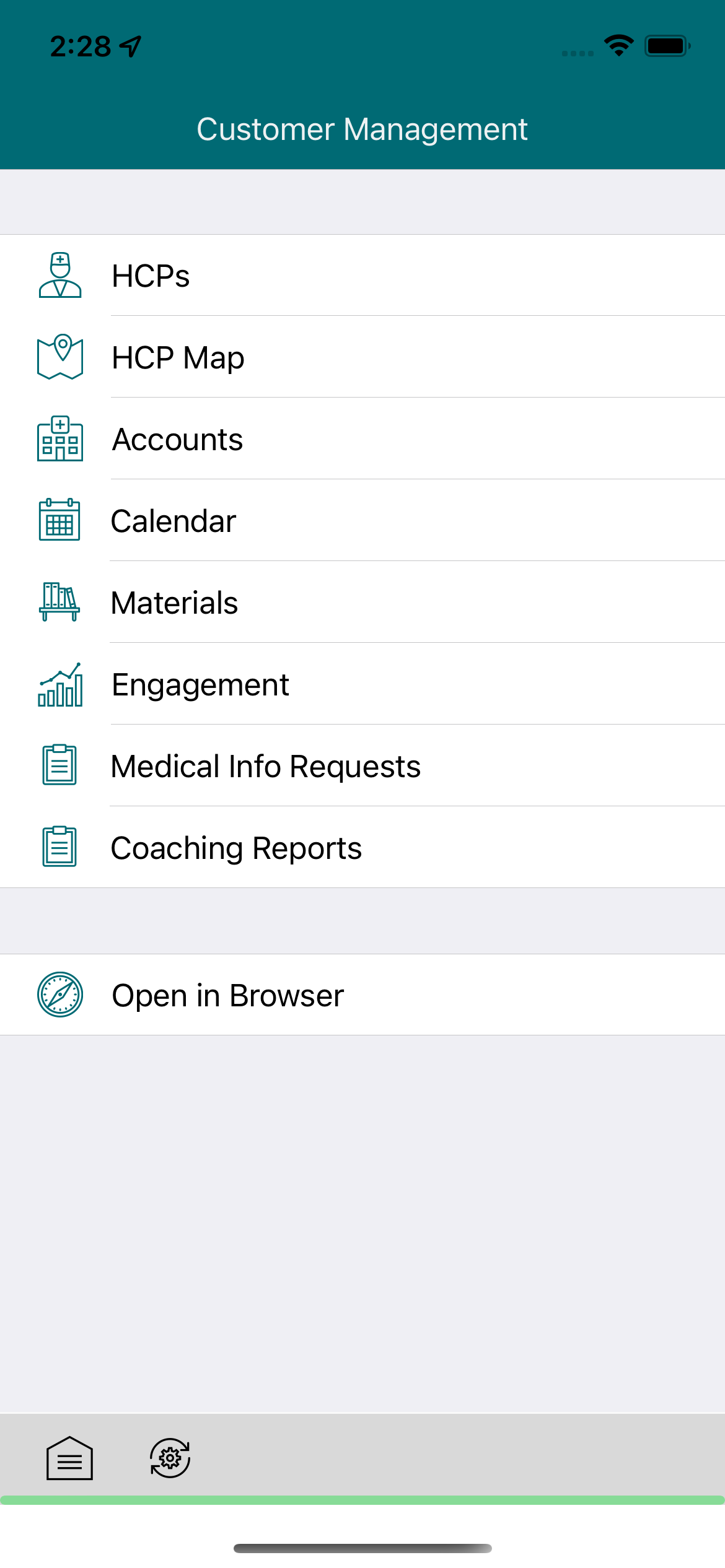View Materials
This screenshot has width=725, height=1568.
coord(362,603)
